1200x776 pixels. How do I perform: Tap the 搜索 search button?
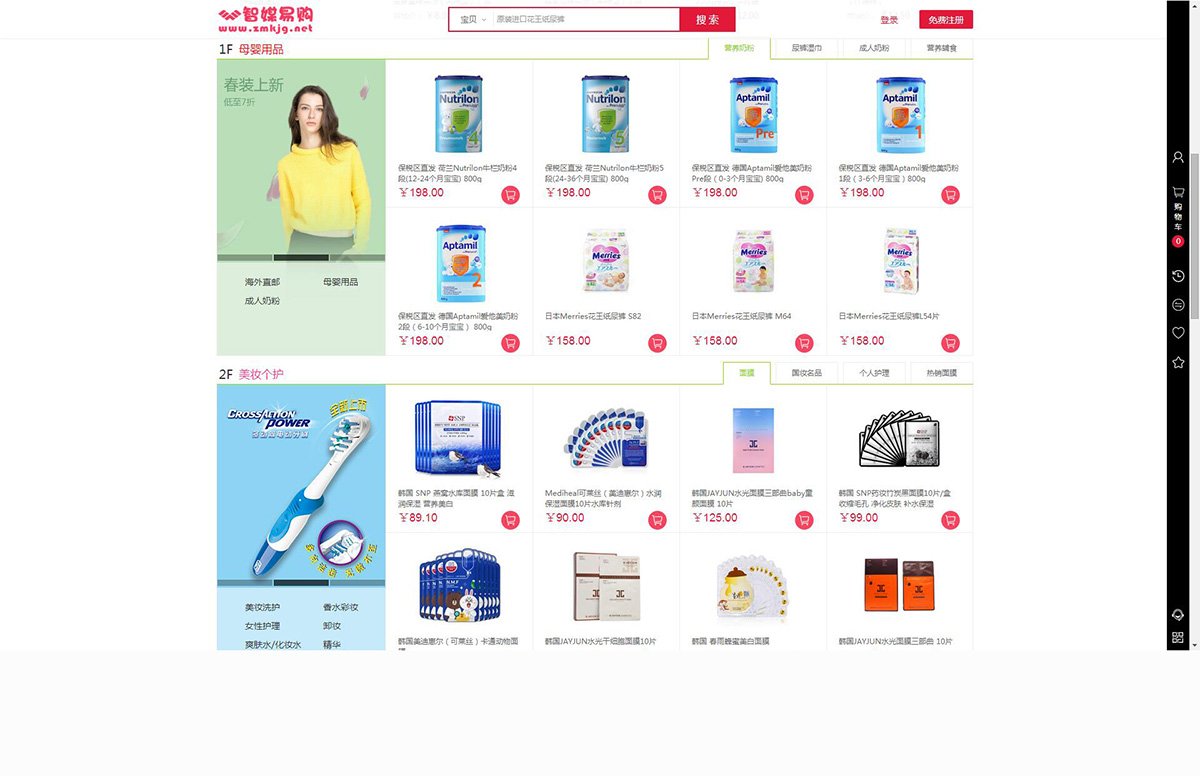pos(707,20)
